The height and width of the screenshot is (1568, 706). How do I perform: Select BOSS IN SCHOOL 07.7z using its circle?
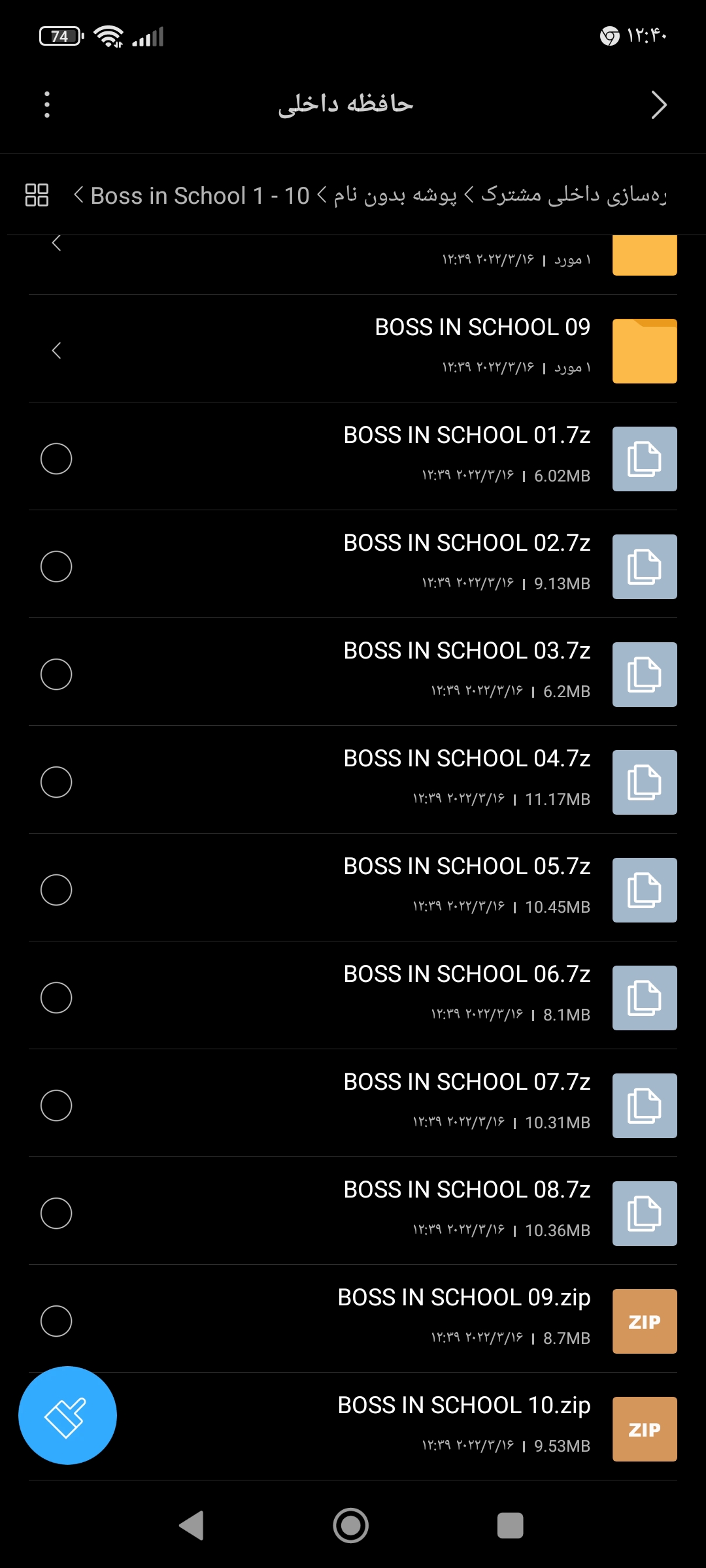(x=56, y=1105)
